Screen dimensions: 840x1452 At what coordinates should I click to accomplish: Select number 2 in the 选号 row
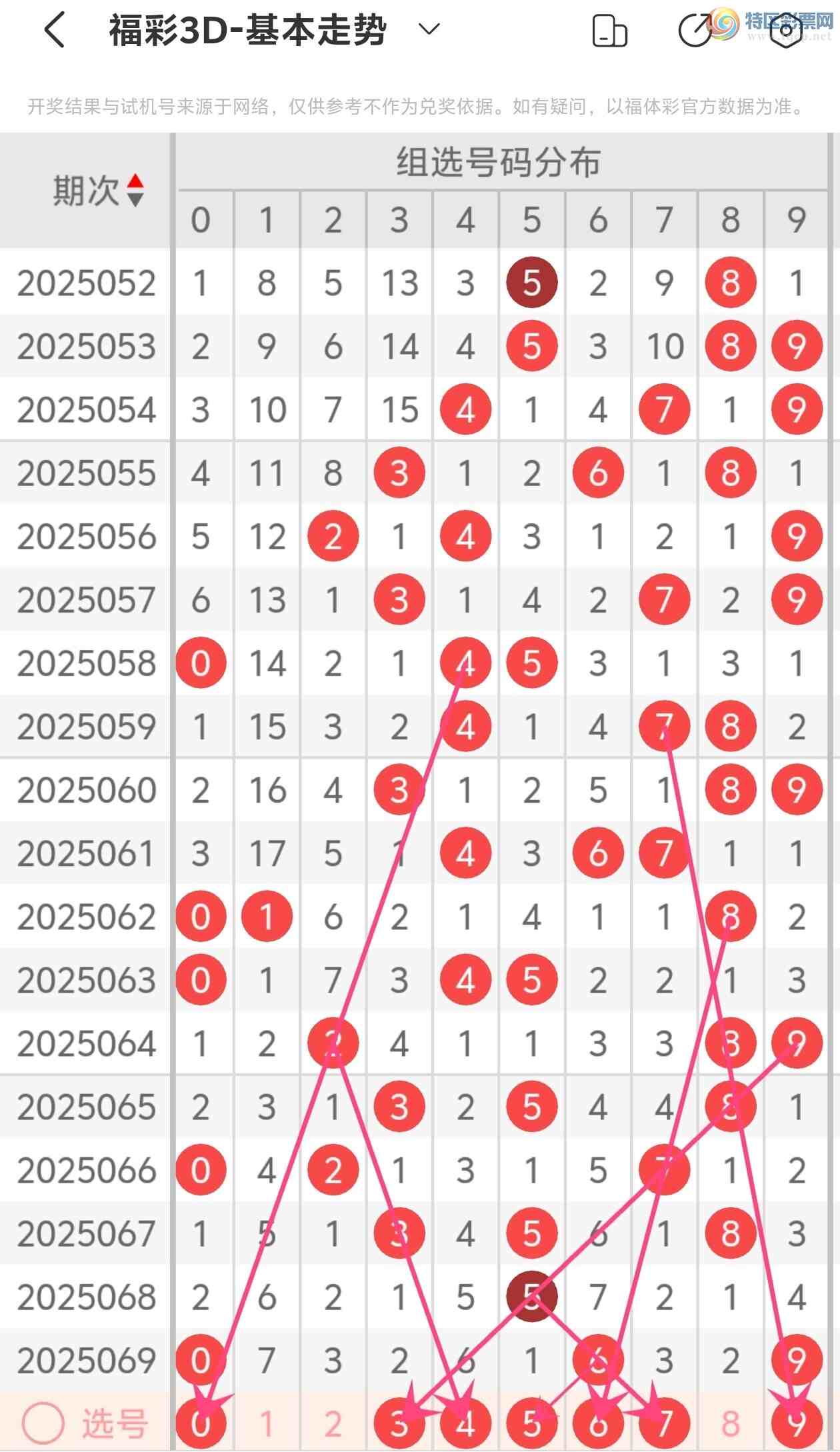(x=333, y=1423)
